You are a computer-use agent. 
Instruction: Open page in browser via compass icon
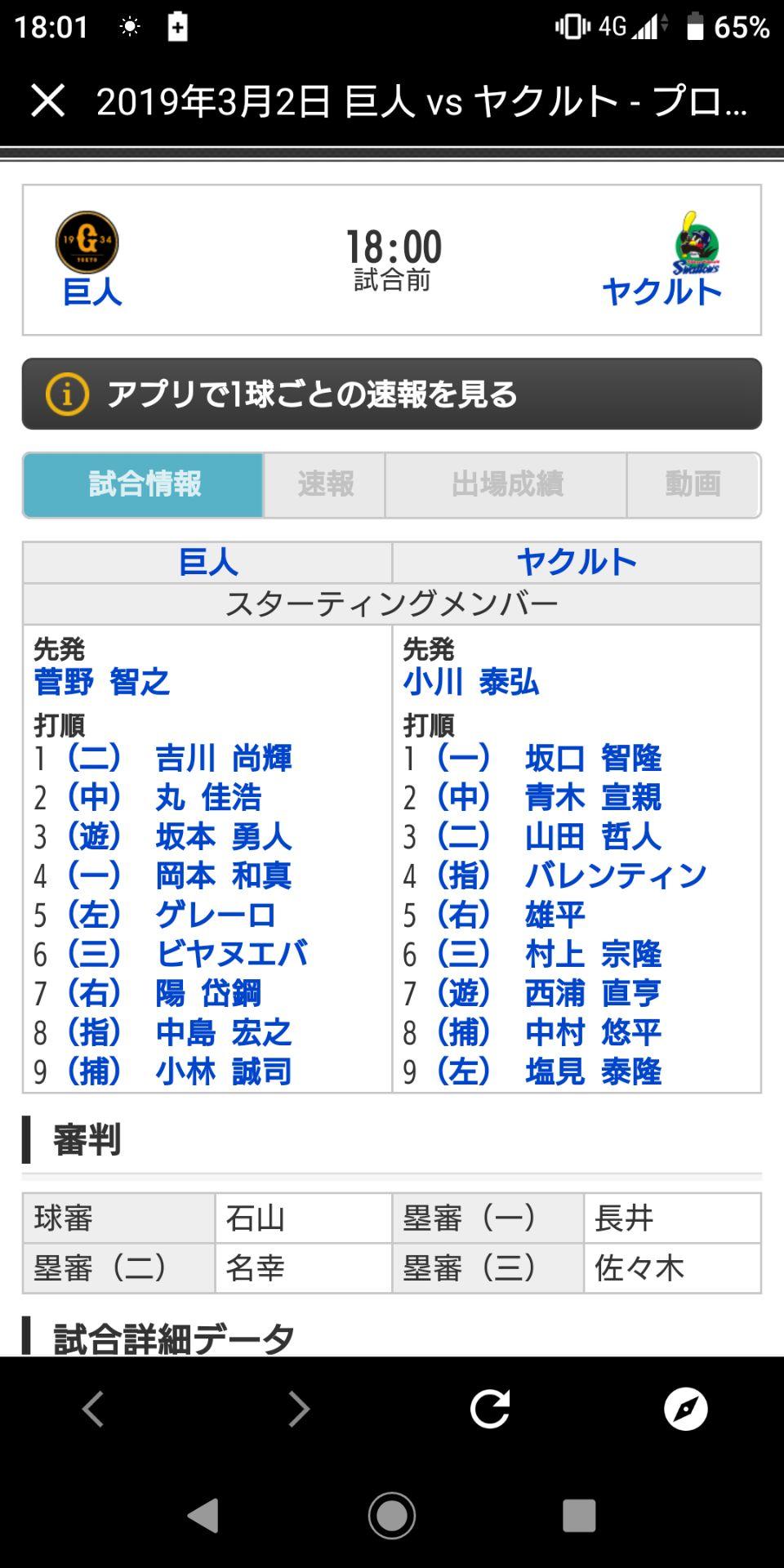685,1409
